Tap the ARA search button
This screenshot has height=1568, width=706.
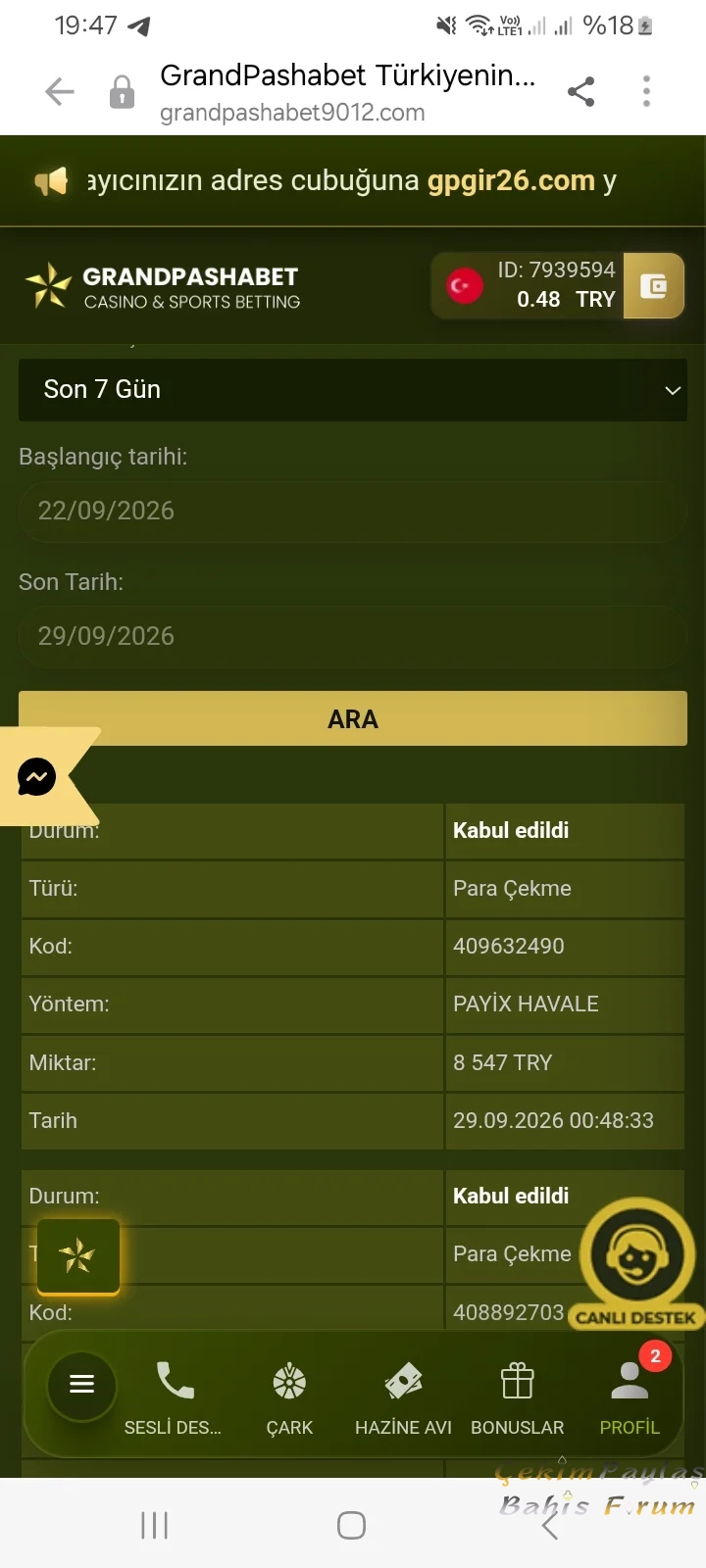pos(353,718)
